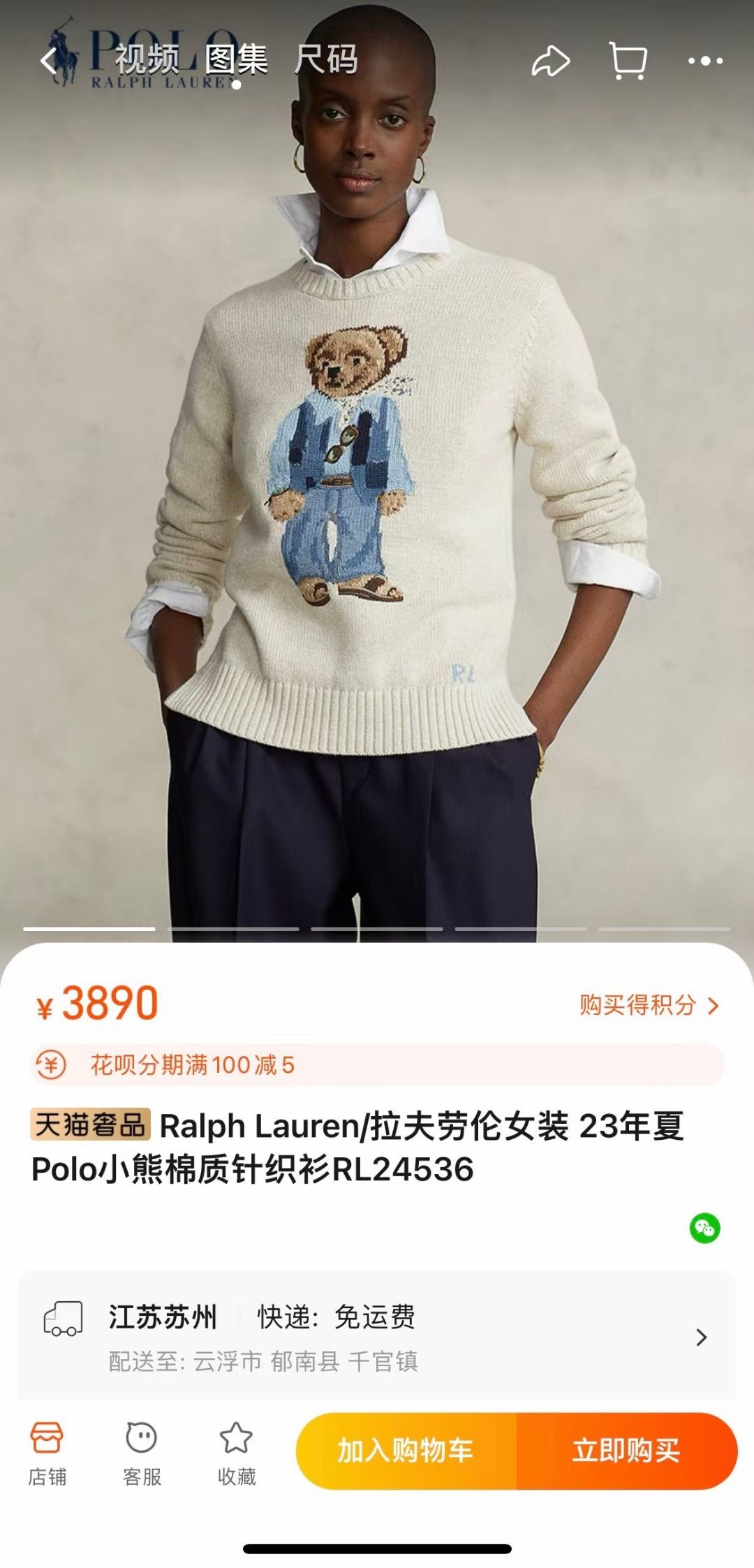The height and width of the screenshot is (1568, 754).
Task: Tap 加入购物车 to add to cart
Action: 406,1451
